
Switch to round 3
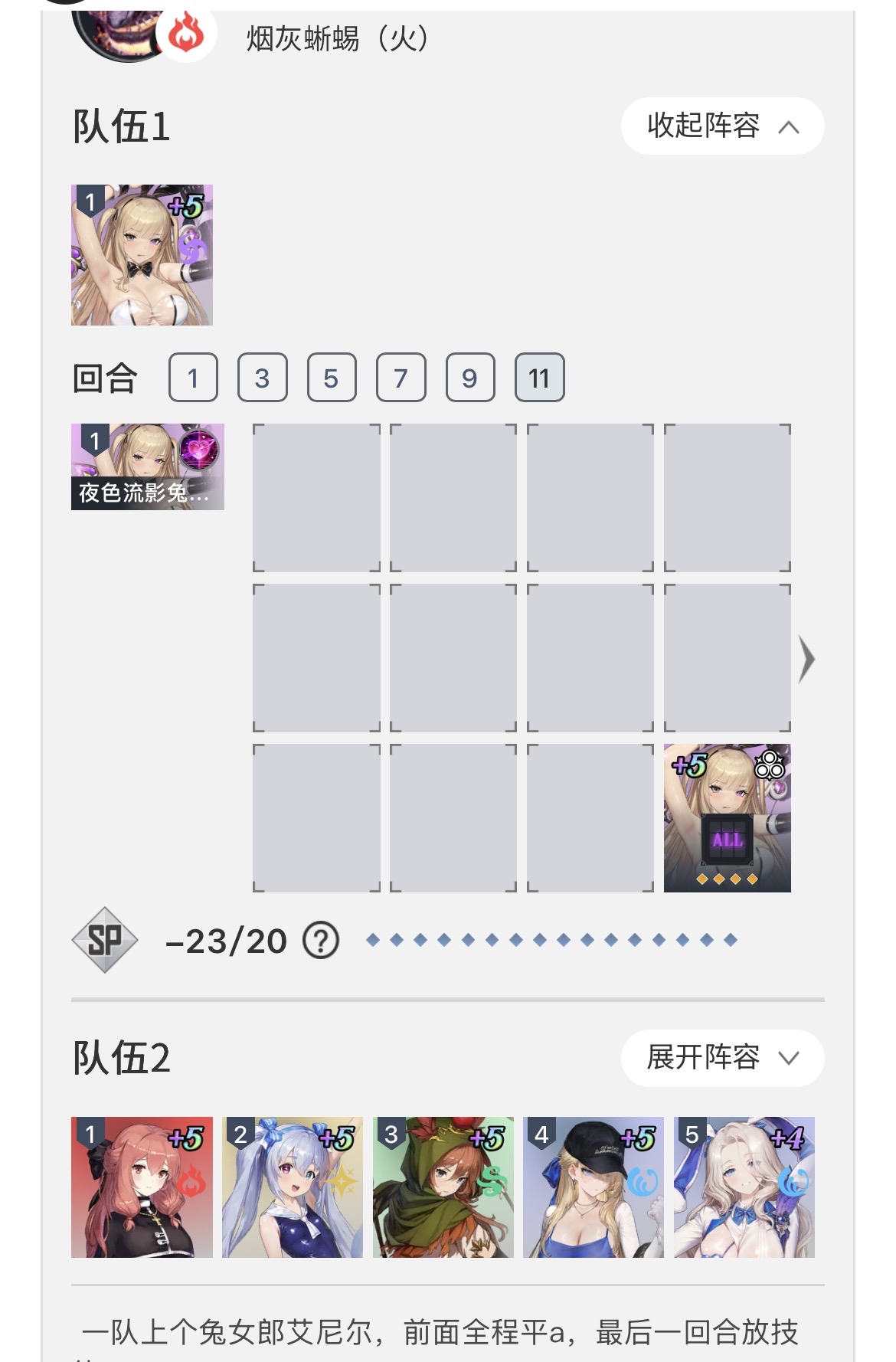pyautogui.click(x=262, y=378)
